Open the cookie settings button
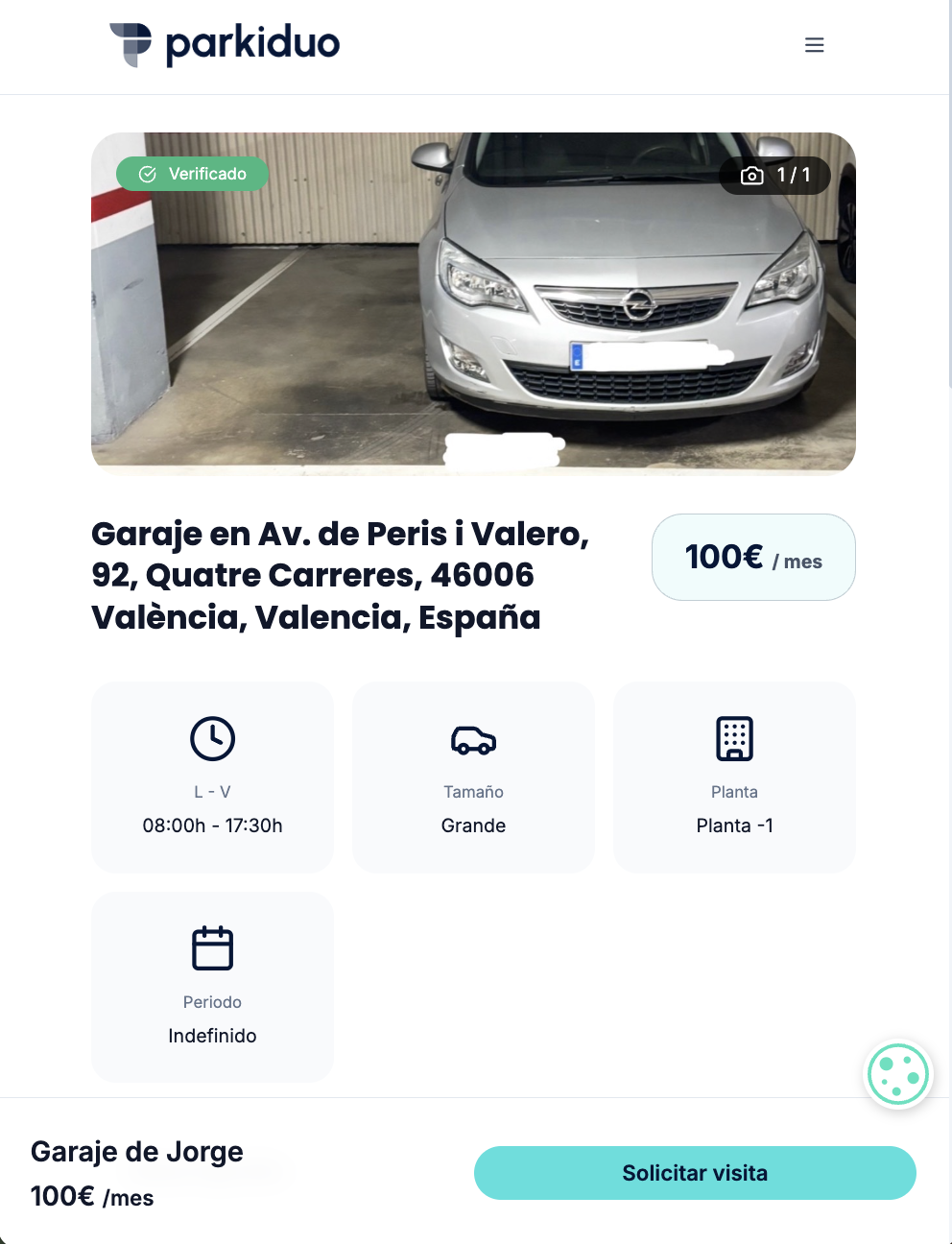 [897, 1075]
